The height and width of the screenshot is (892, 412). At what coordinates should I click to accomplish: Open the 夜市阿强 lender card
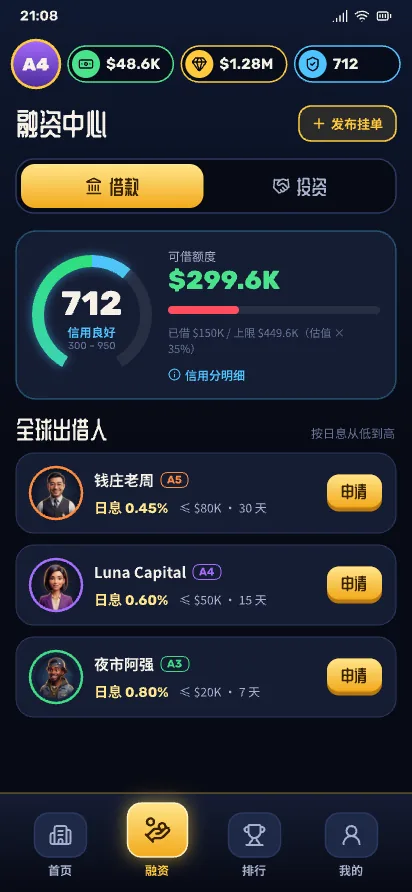206,678
